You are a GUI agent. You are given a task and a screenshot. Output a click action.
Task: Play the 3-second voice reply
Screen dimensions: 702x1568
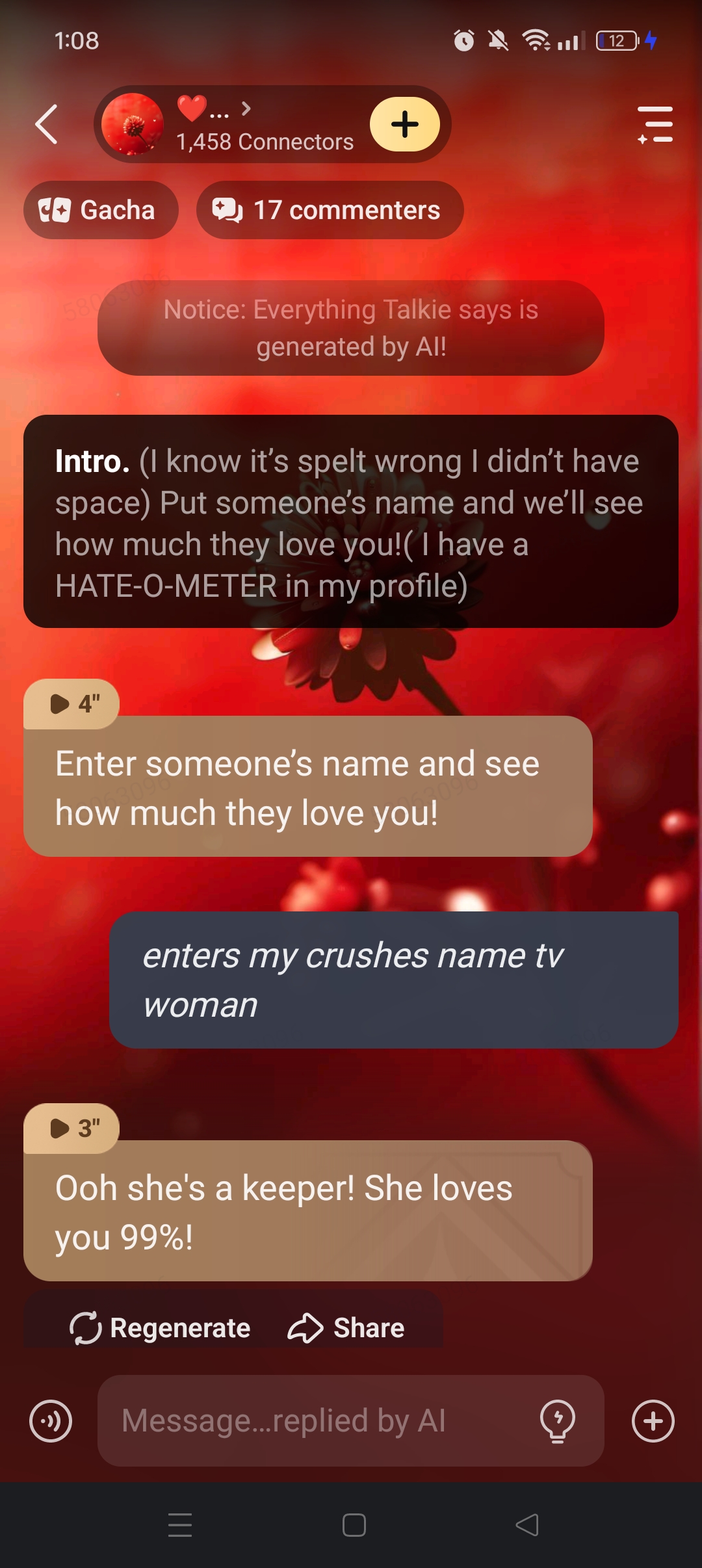coord(72,1128)
